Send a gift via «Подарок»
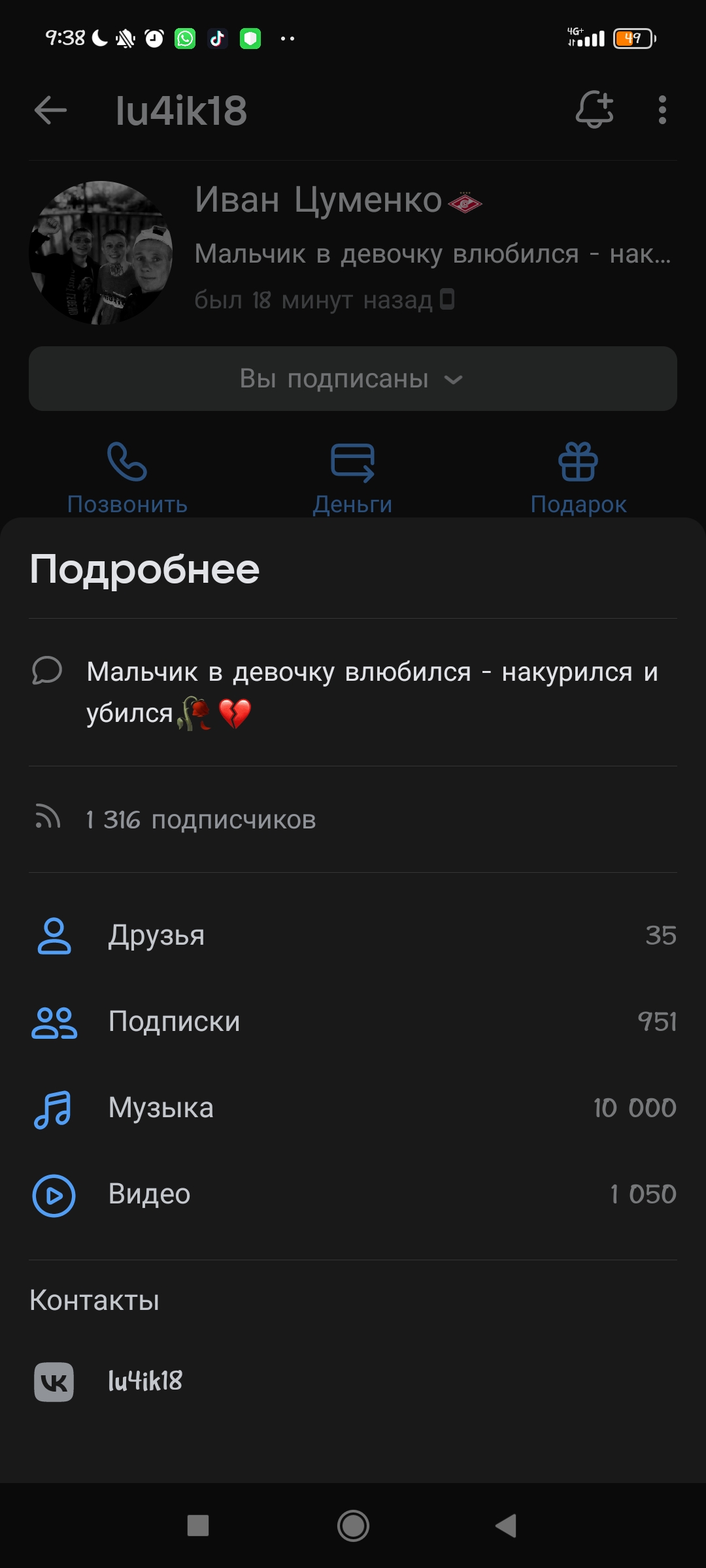 click(x=578, y=478)
